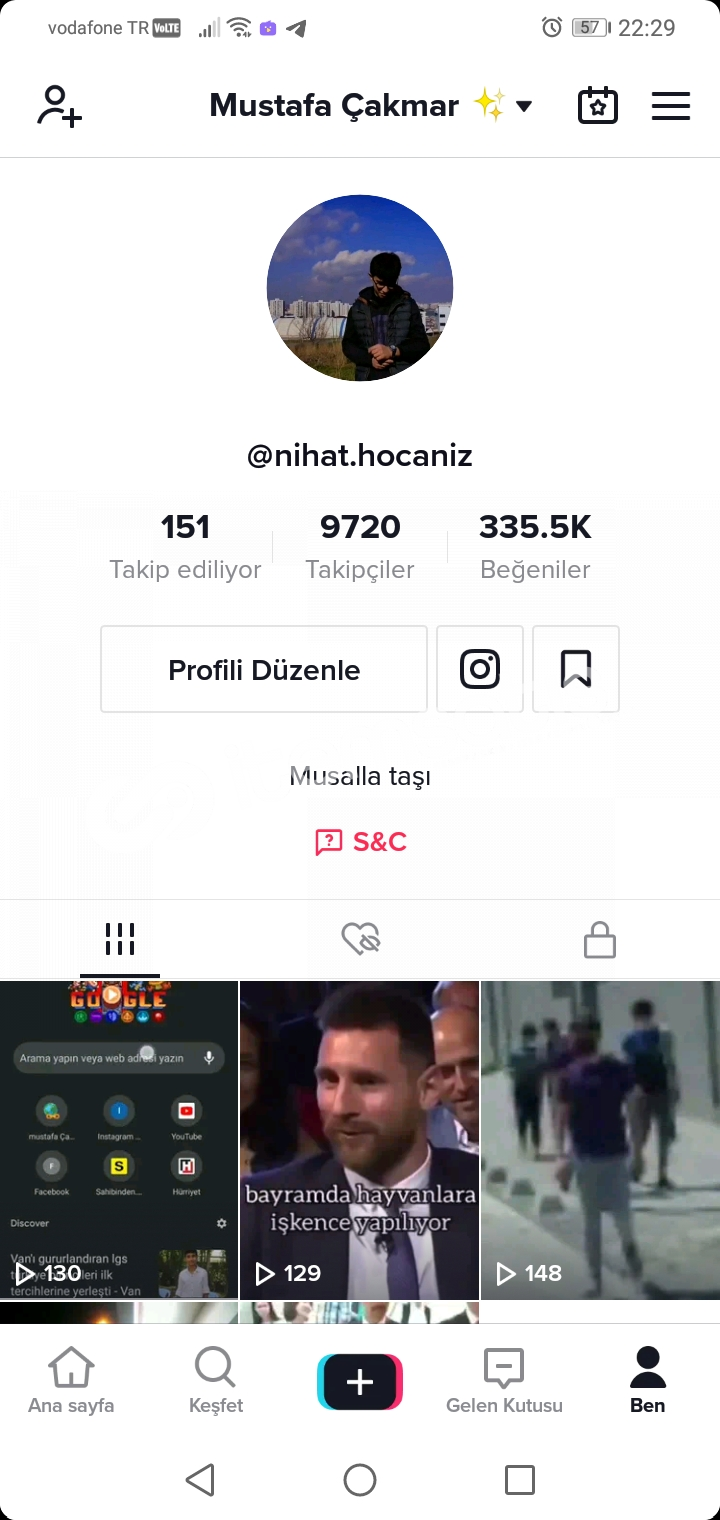This screenshot has height=1520, width=720.
Task: Create a new video with plus button
Action: point(360,1382)
